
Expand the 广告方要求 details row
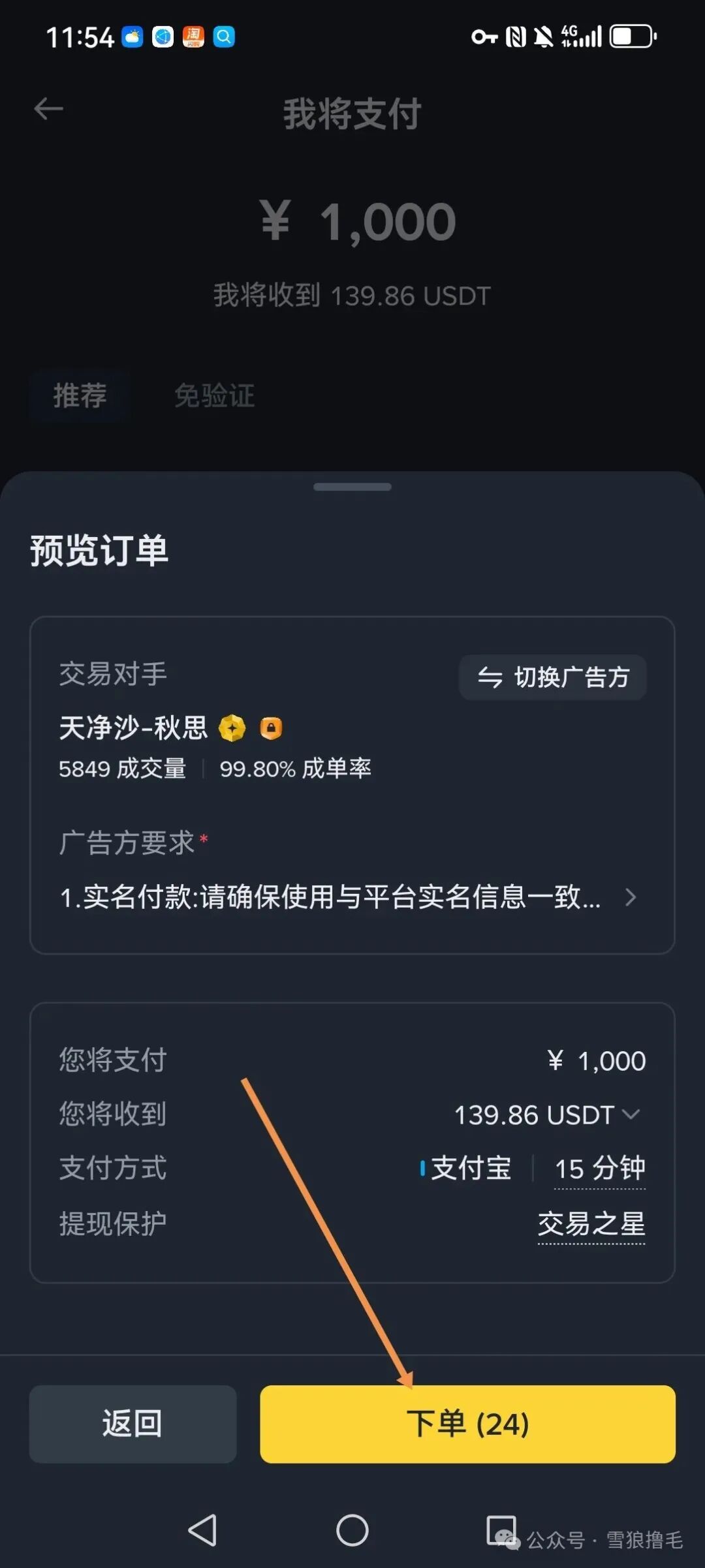pos(349,897)
